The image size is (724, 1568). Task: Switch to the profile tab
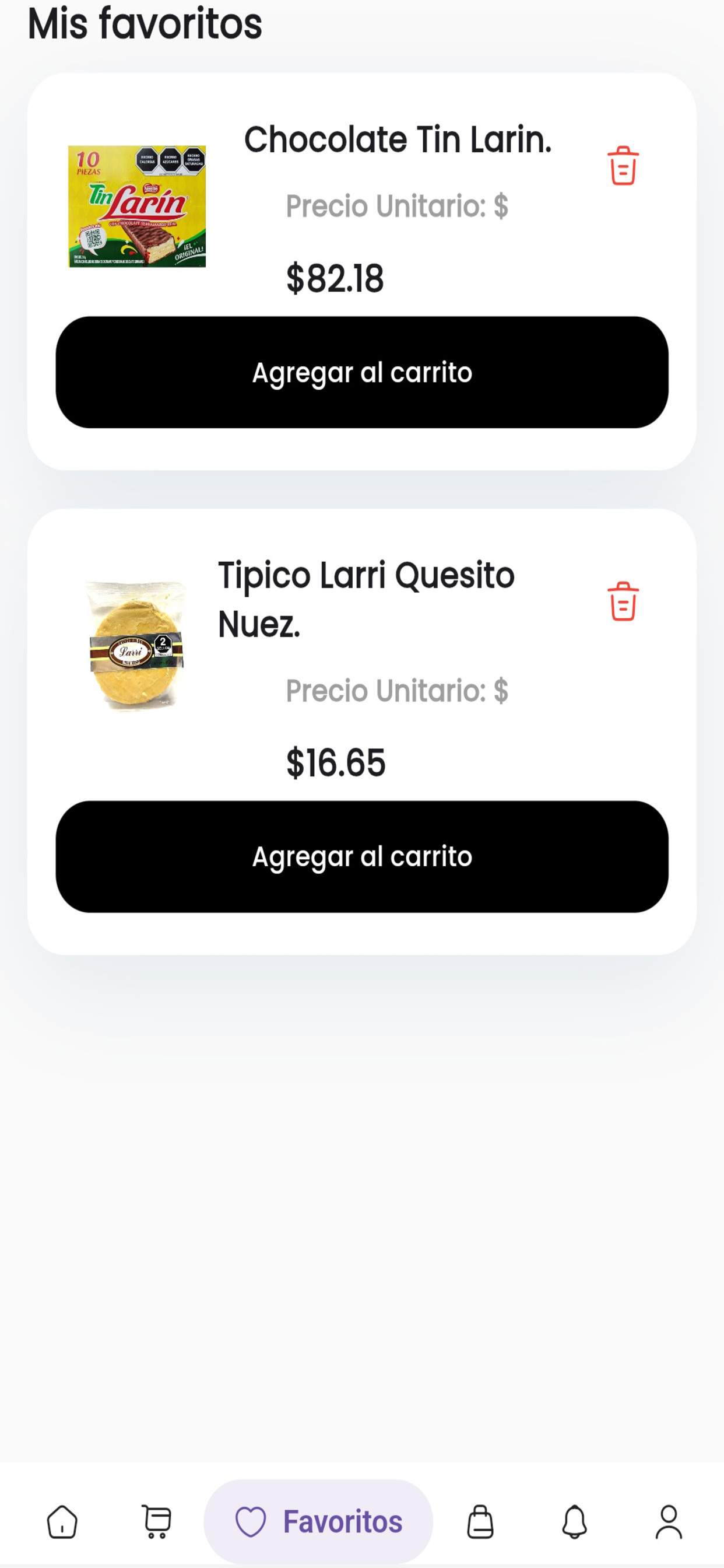(x=669, y=1522)
